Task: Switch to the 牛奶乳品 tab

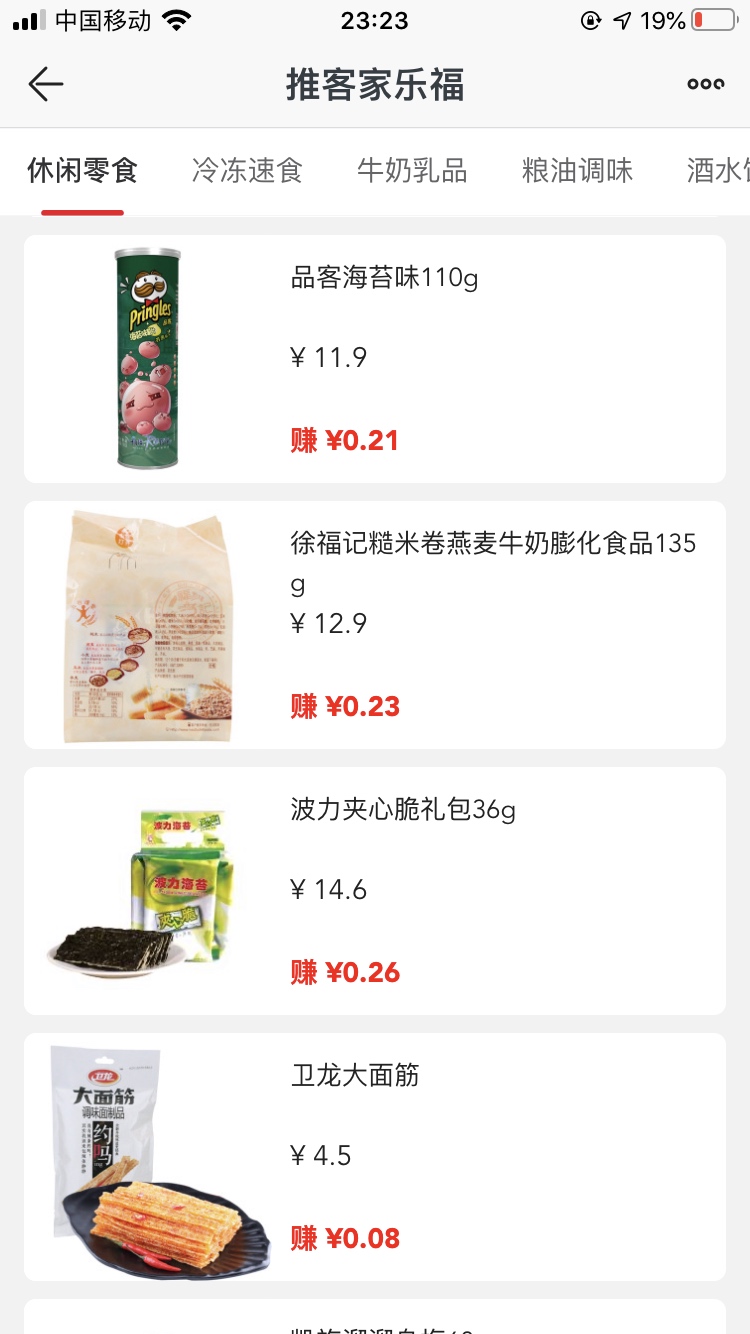Action: [412, 171]
